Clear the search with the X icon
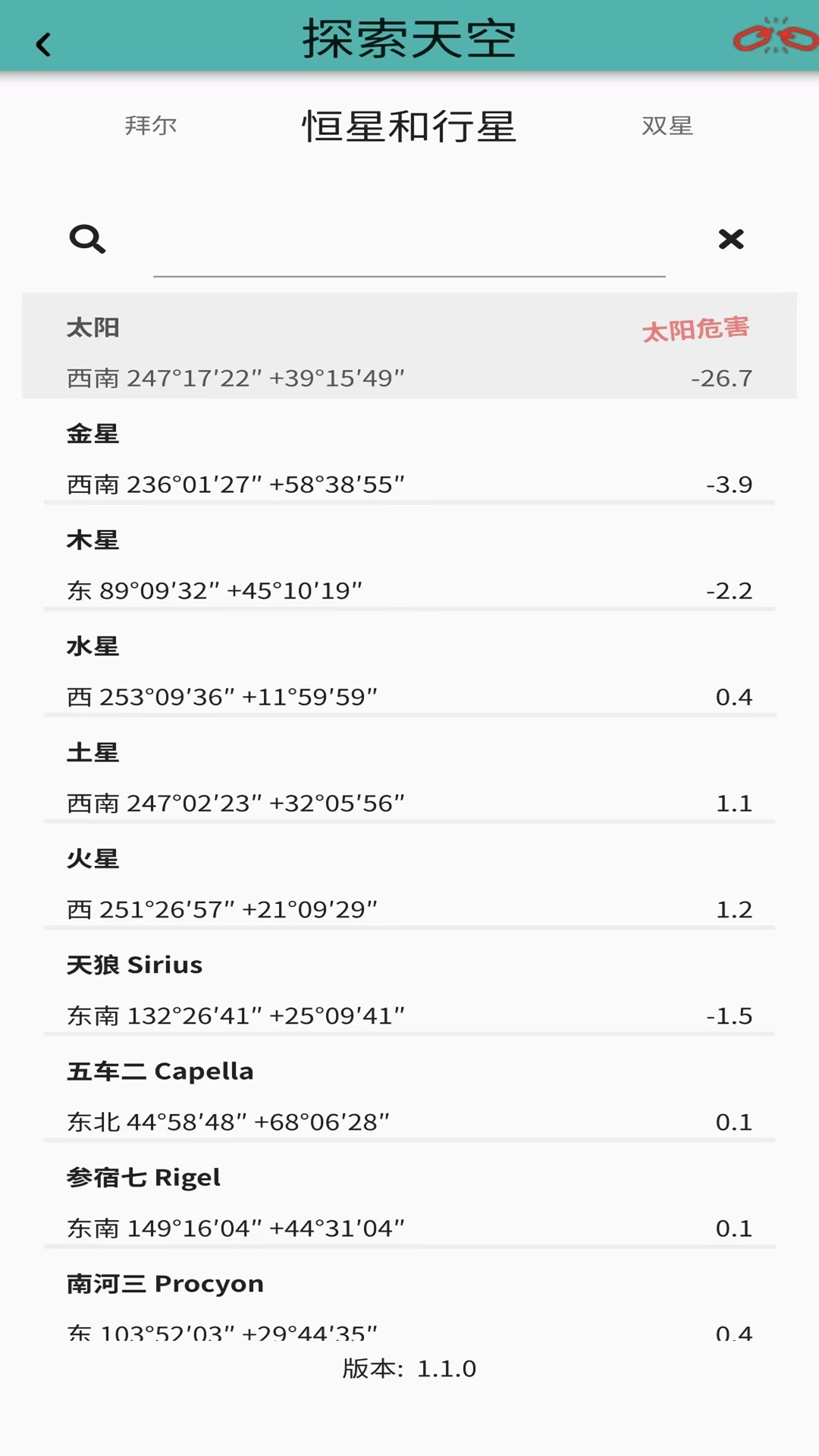Image resolution: width=819 pixels, height=1456 pixels. [730, 240]
